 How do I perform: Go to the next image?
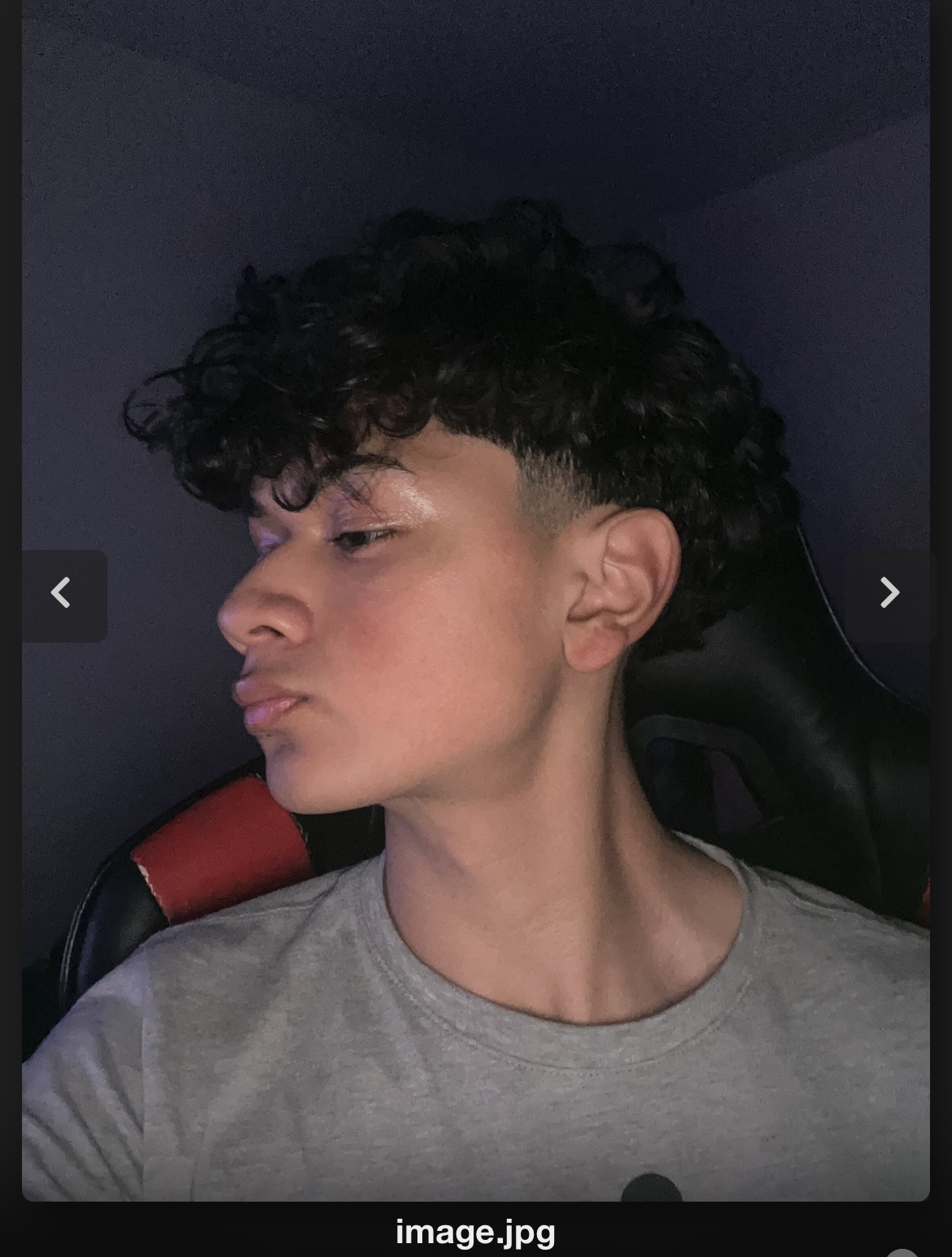(x=889, y=594)
